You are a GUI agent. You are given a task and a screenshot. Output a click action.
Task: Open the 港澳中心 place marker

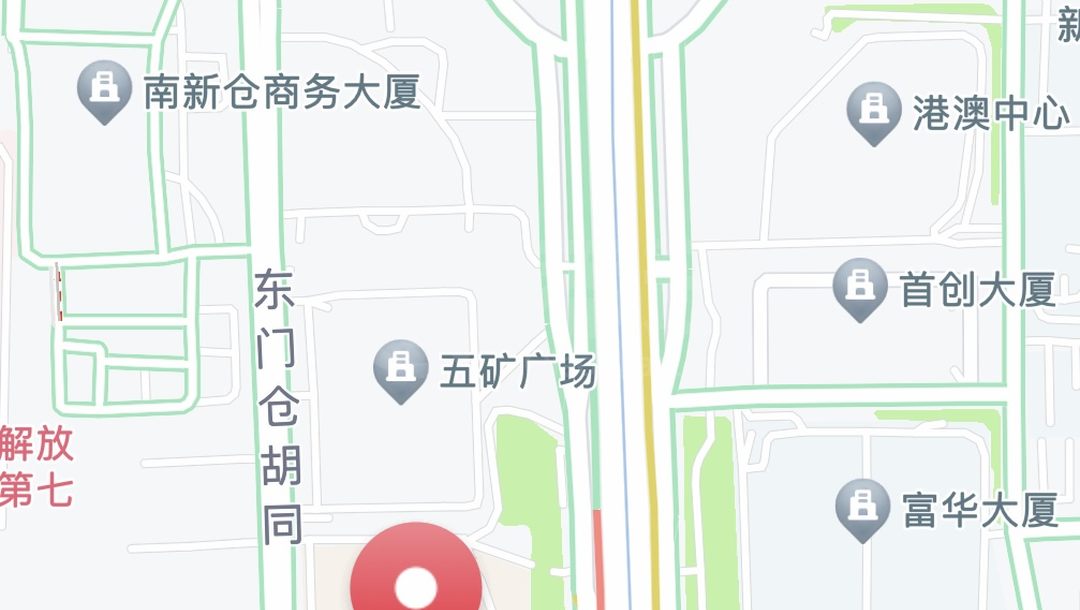click(874, 112)
